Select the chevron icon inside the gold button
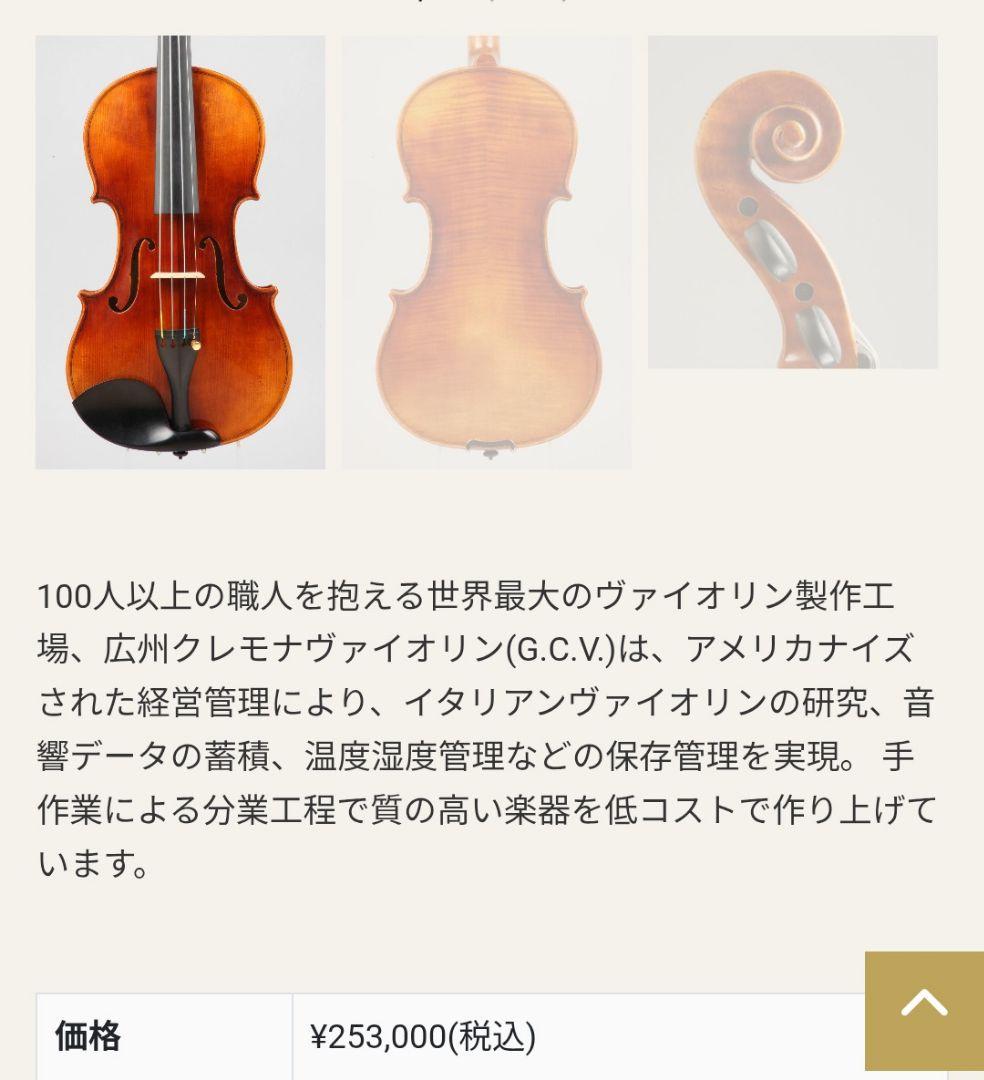This screenshot has height=1080, width=984. pyautogui.click(x=925, y=1004)
